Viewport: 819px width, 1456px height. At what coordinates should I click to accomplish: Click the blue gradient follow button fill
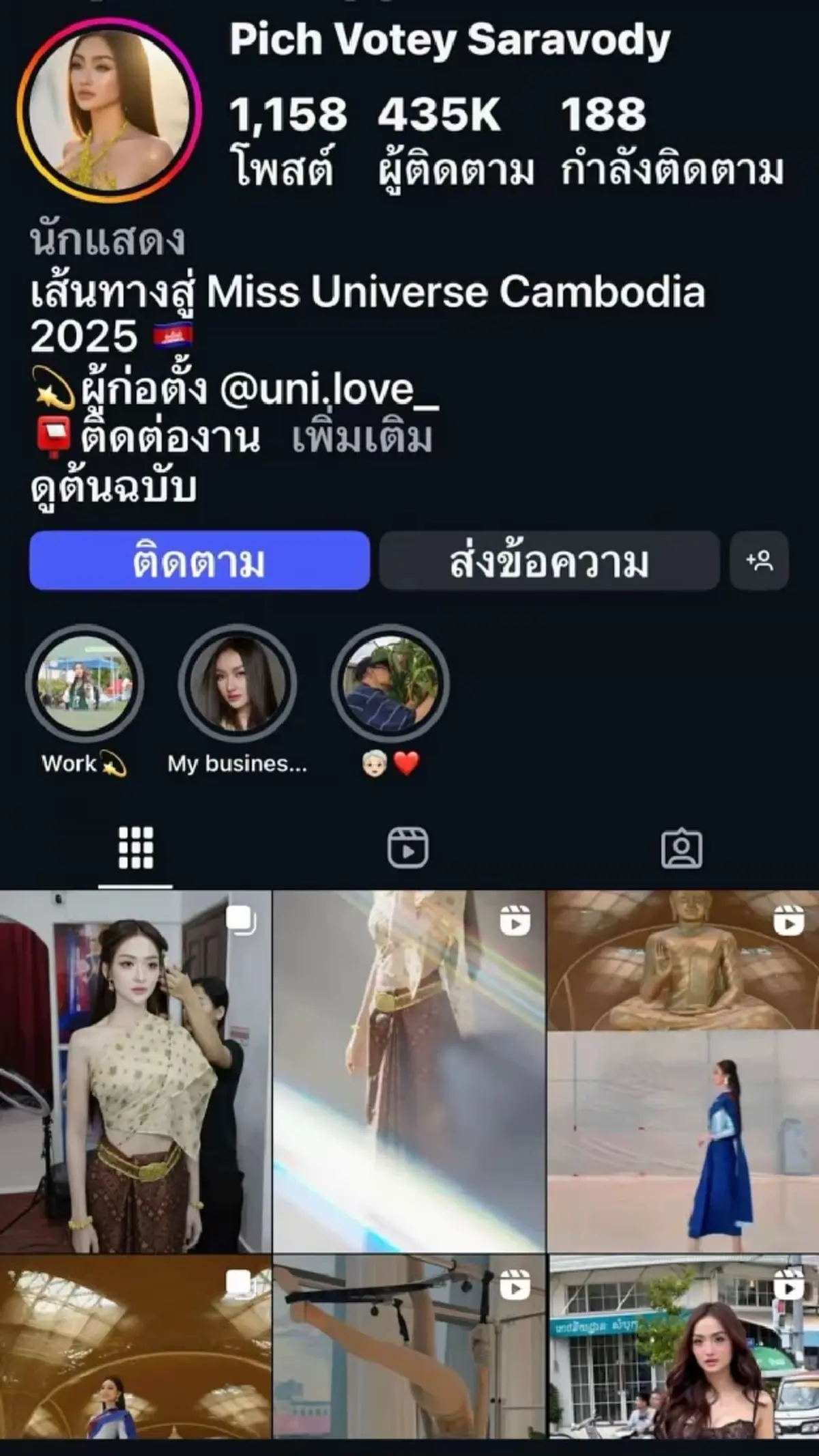[x=199, y=562]
